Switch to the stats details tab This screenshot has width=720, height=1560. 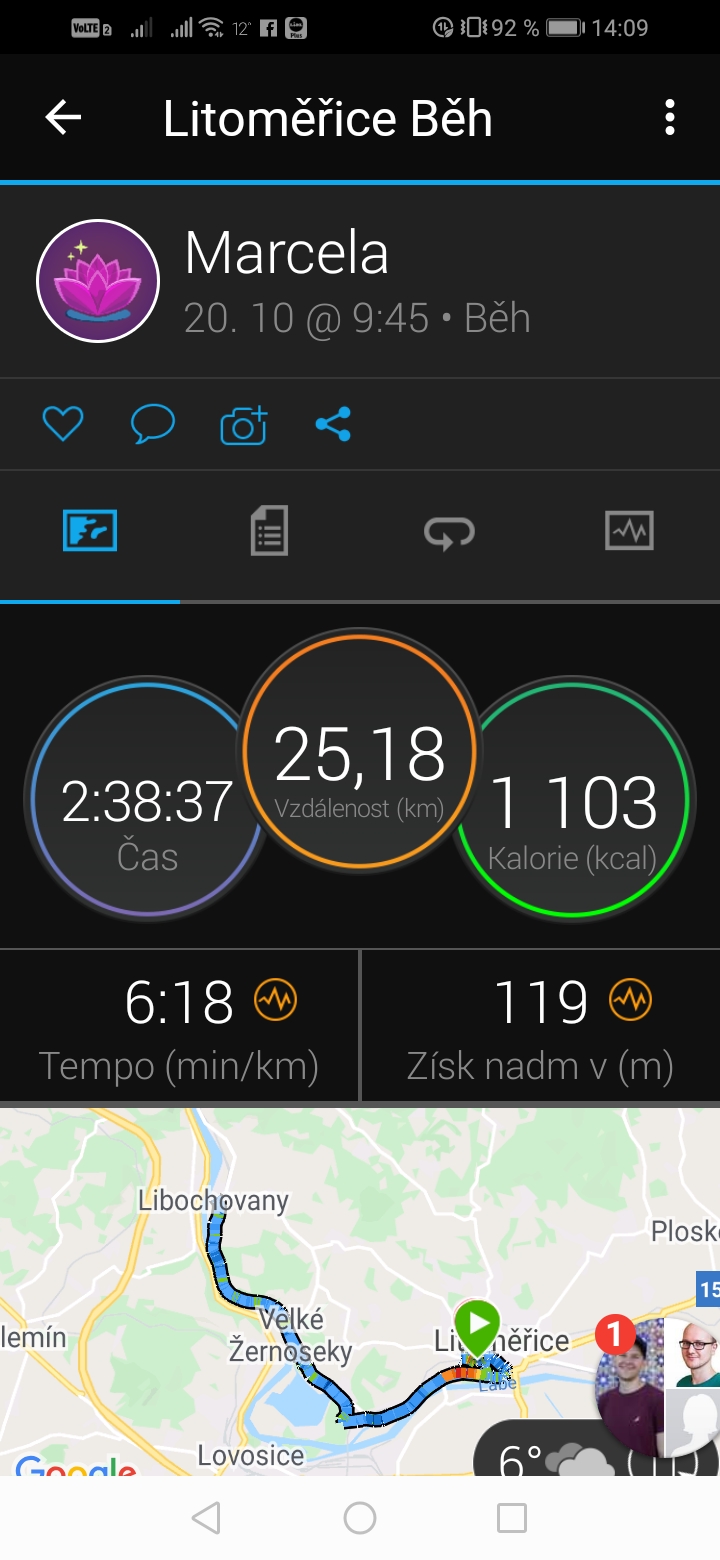coord(269,530)
